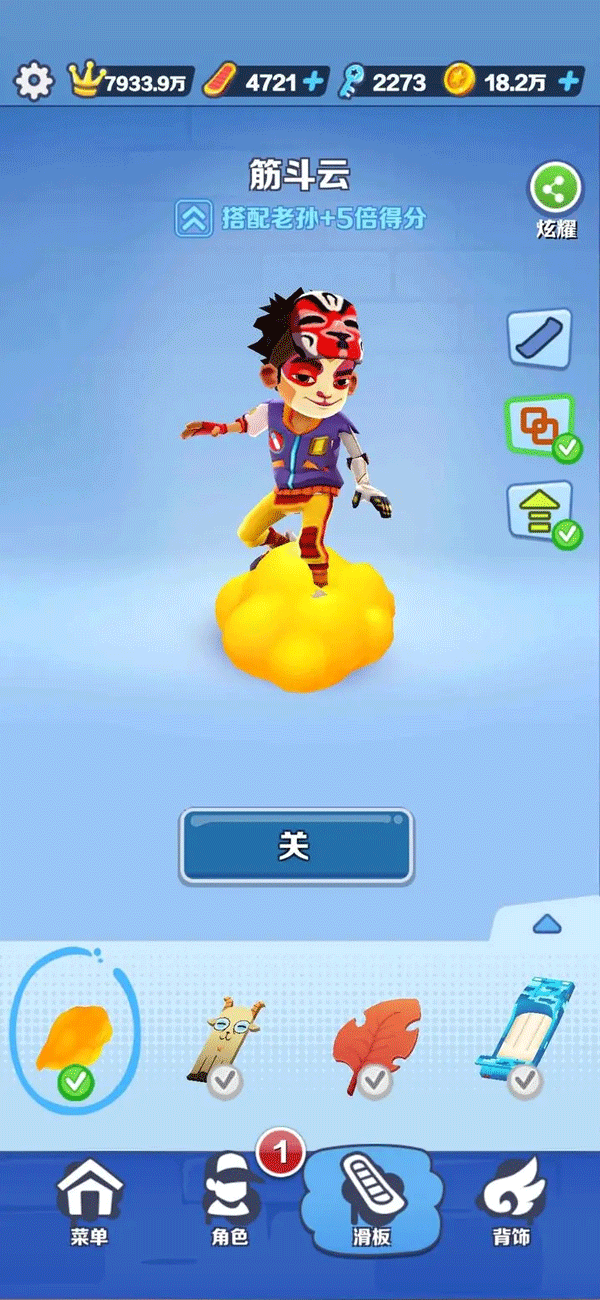The image size is (600, 1300).
Task: Open the settings gear
Action: 34,80
